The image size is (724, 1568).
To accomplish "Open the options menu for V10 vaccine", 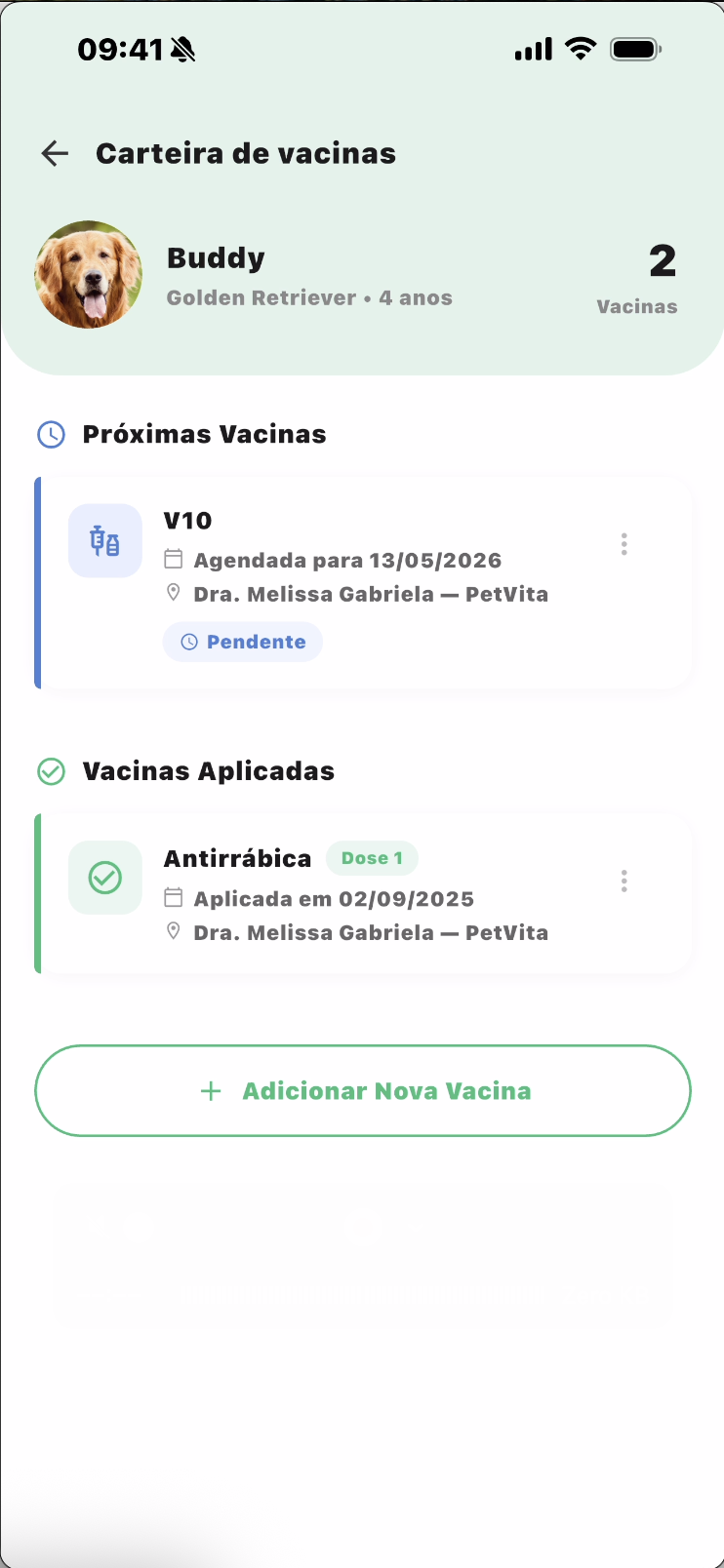I will (624, 544).
